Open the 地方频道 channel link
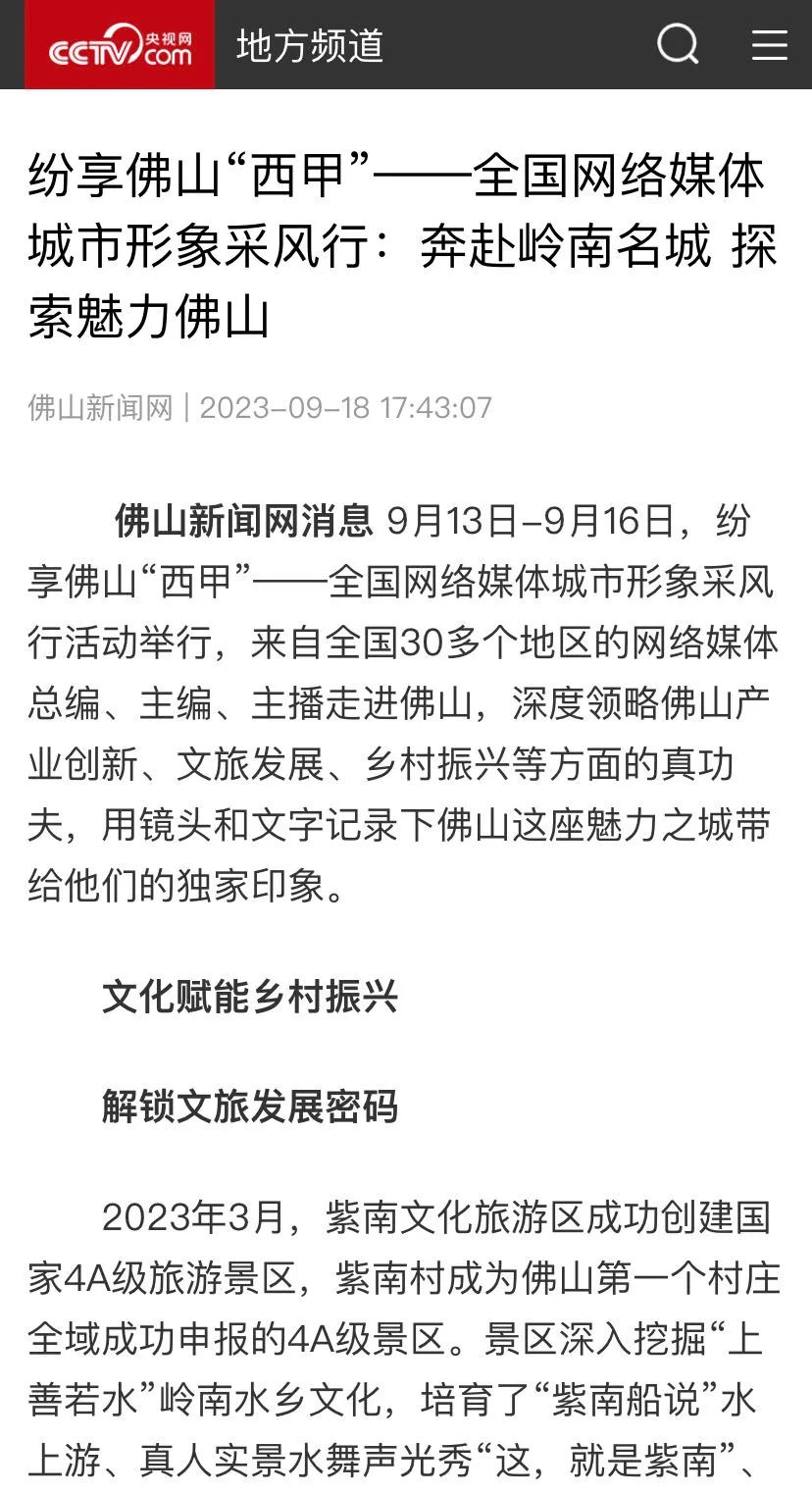The width and height of the screenshot is (812, 1493). [310, 46]
